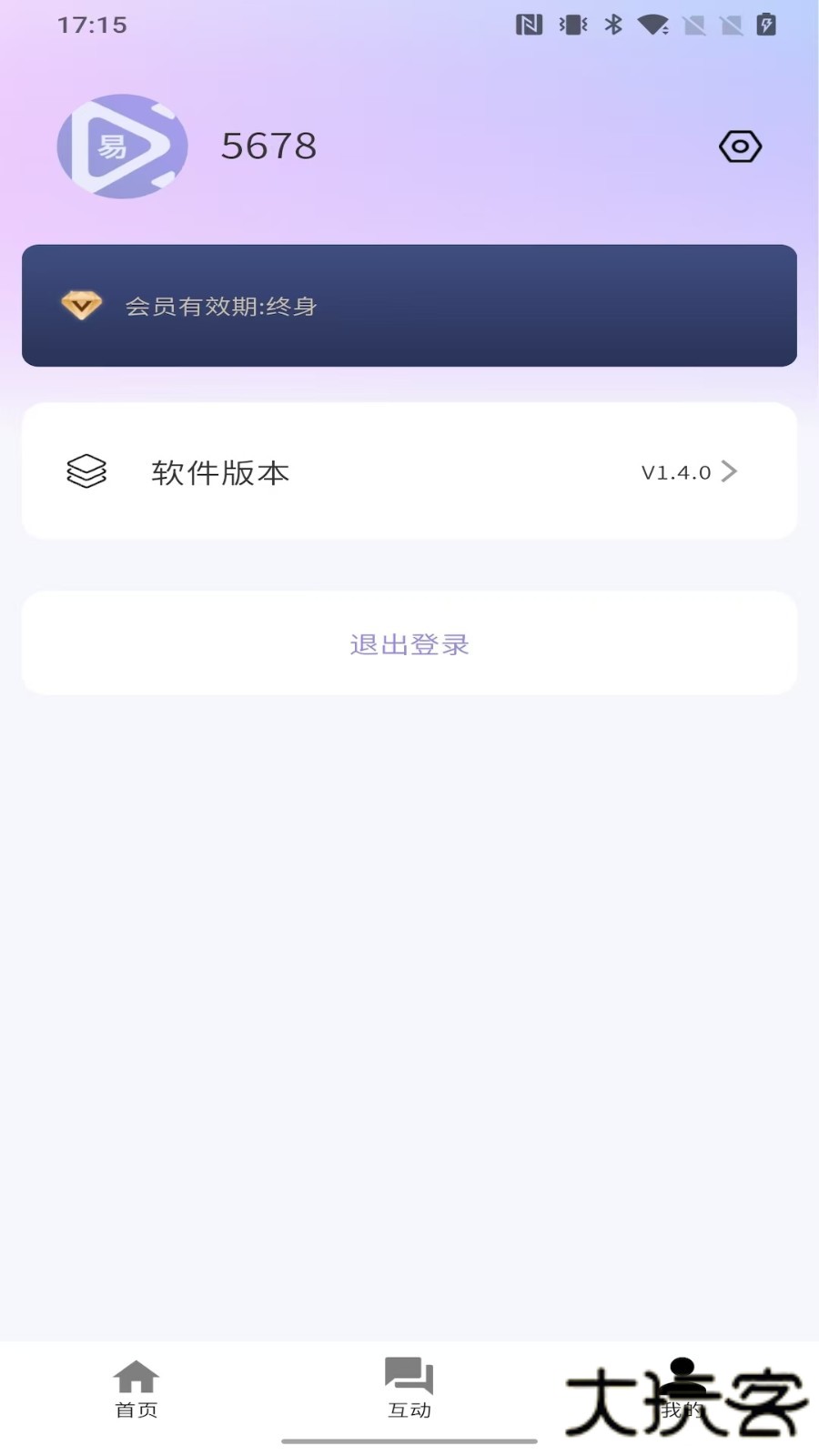Expand the 软件版本 row via its chevron
The image size is (819, 1456).
(x=729, y=471)
